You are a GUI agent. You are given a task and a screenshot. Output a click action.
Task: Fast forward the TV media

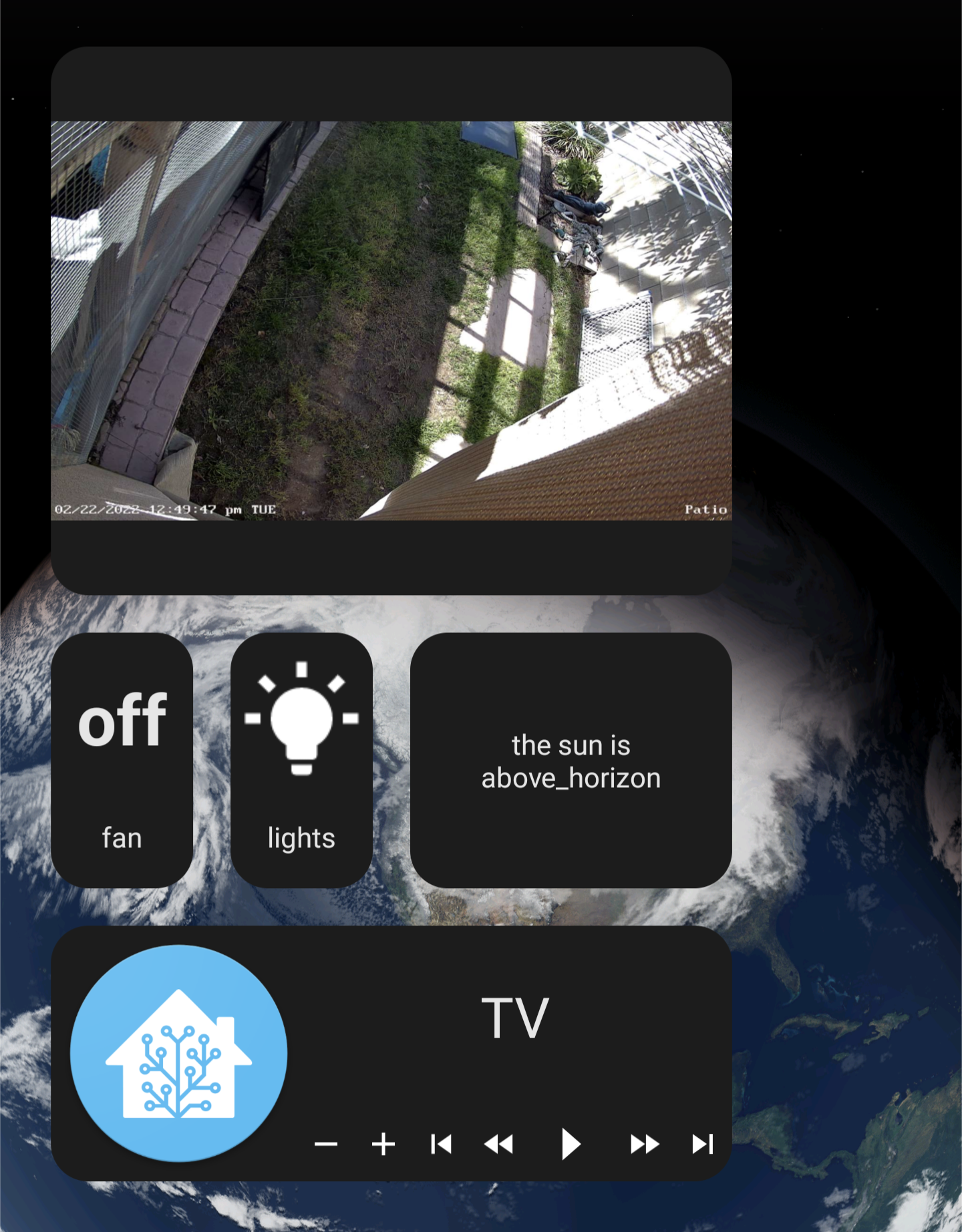[x=644, y=1144]
